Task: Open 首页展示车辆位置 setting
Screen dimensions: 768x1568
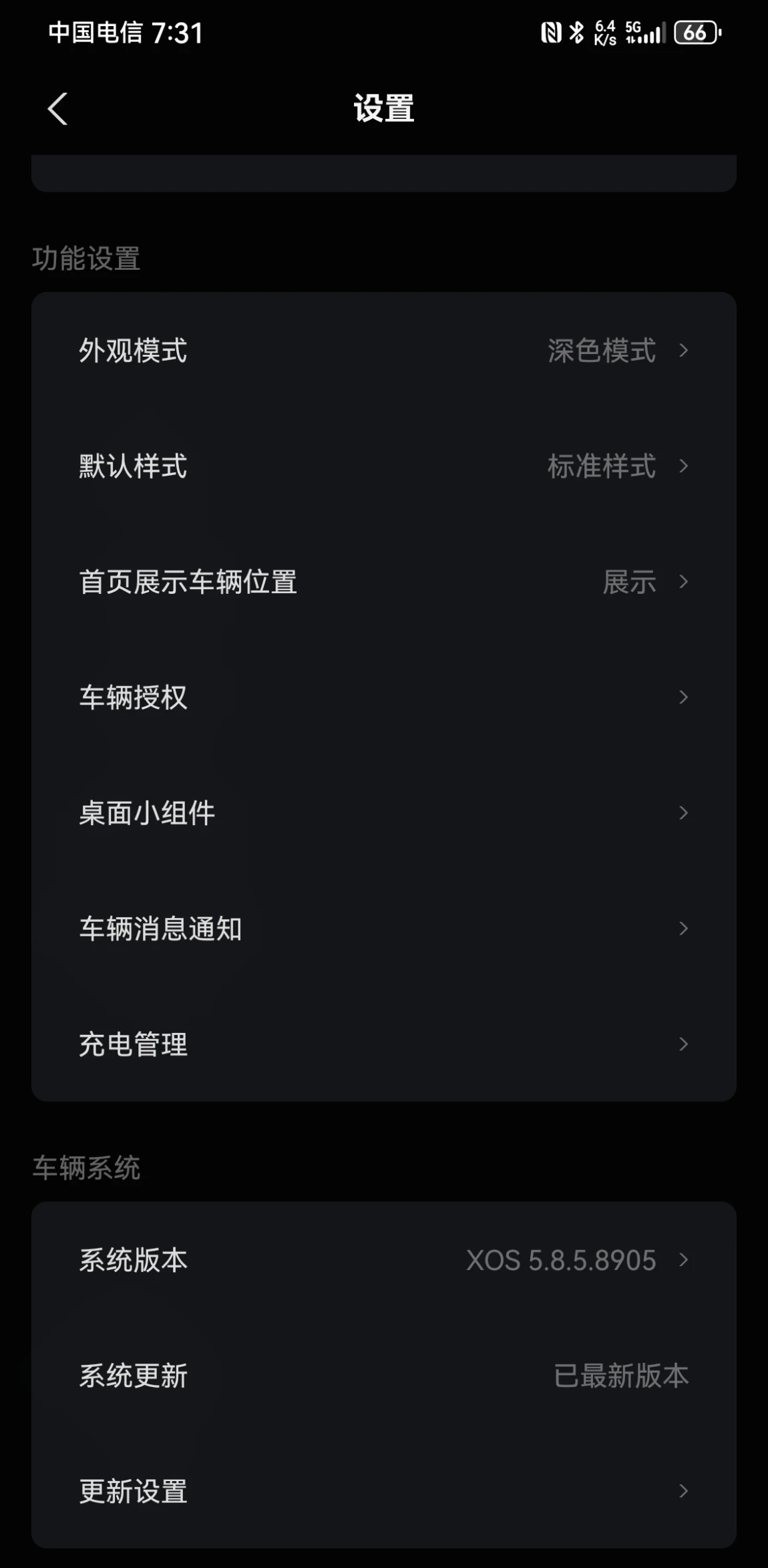Action: click(x=384, y=581)
